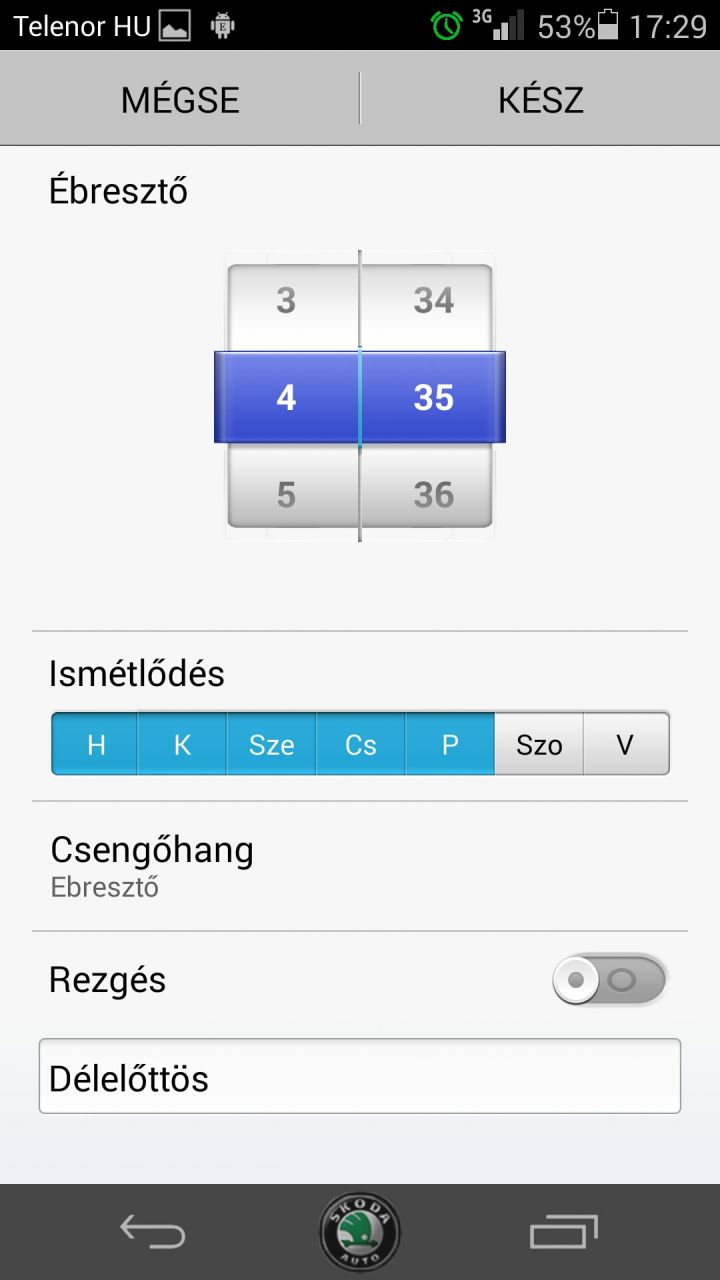Open the Csengőhang ringtone setting
This screenshot has height=1280, width=720.
pos(360,866)
